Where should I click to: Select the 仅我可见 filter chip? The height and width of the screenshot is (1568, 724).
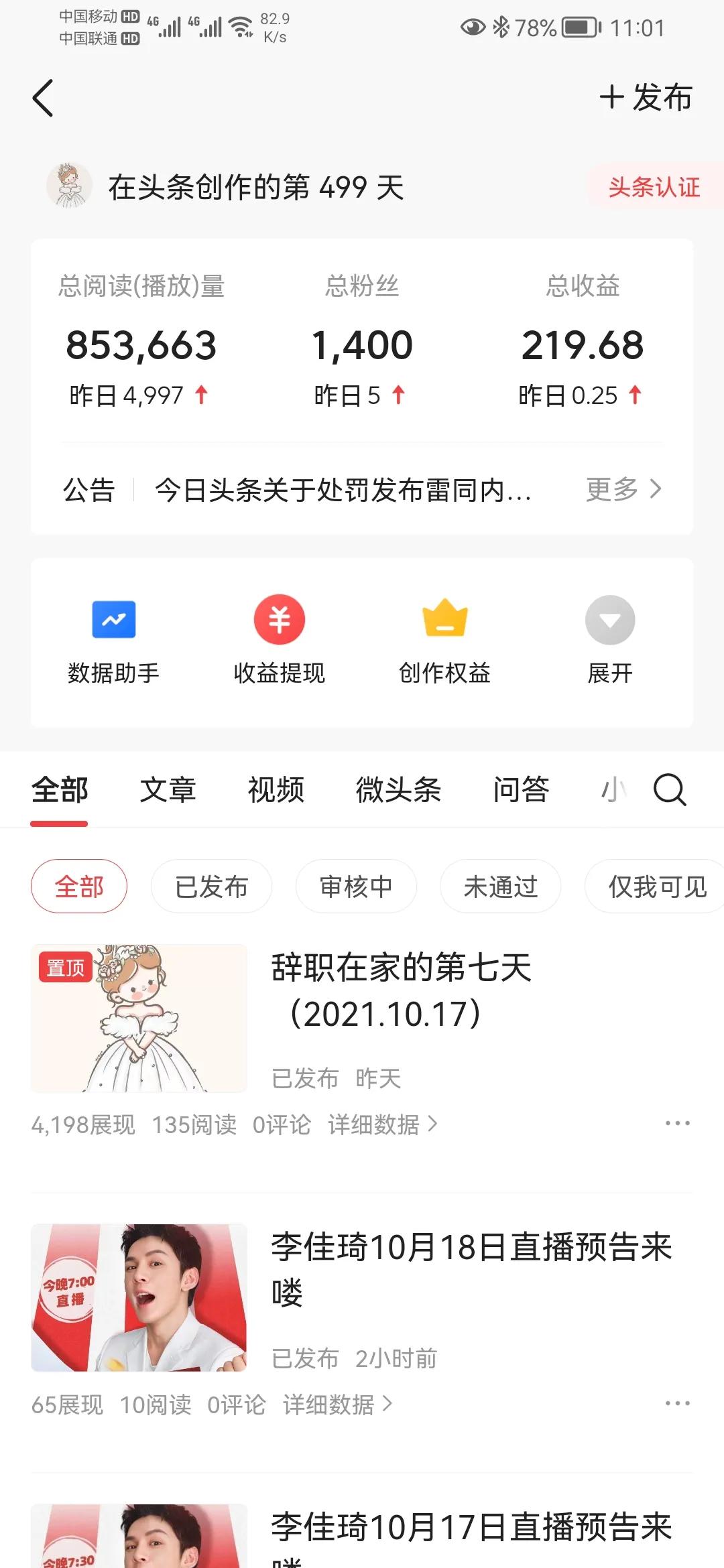coord(652,886)
